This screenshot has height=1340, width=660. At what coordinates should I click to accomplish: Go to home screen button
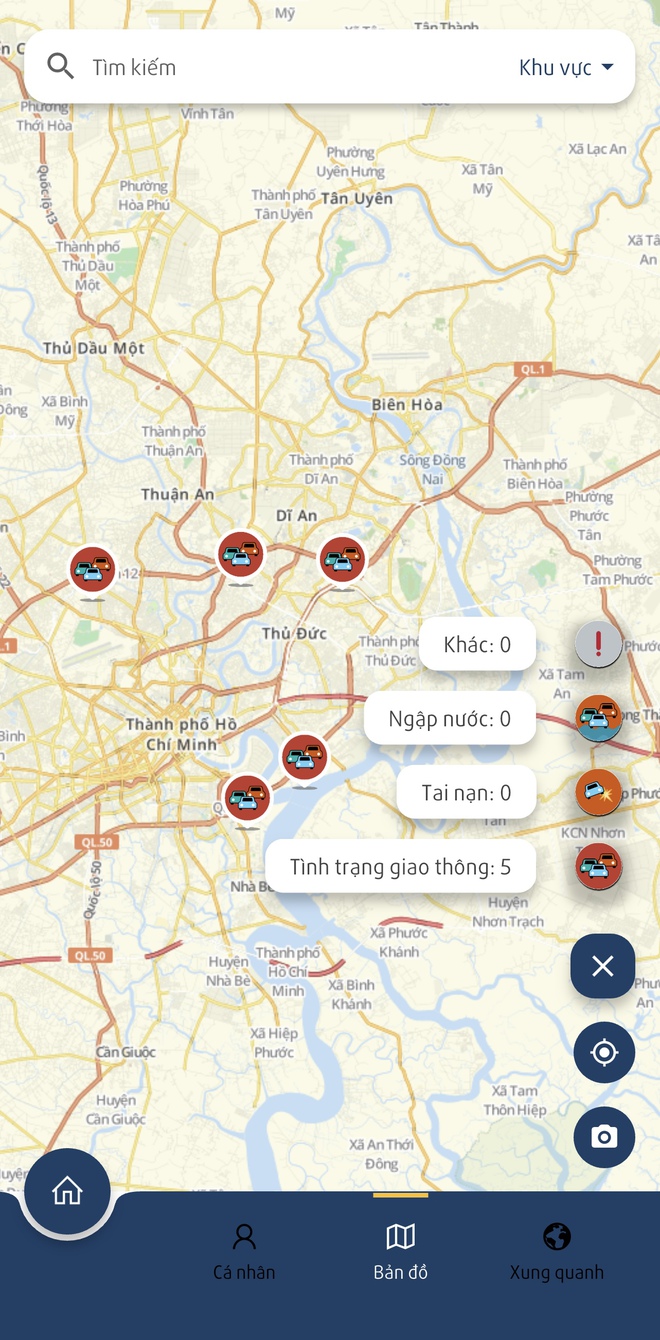point(67,1192)
